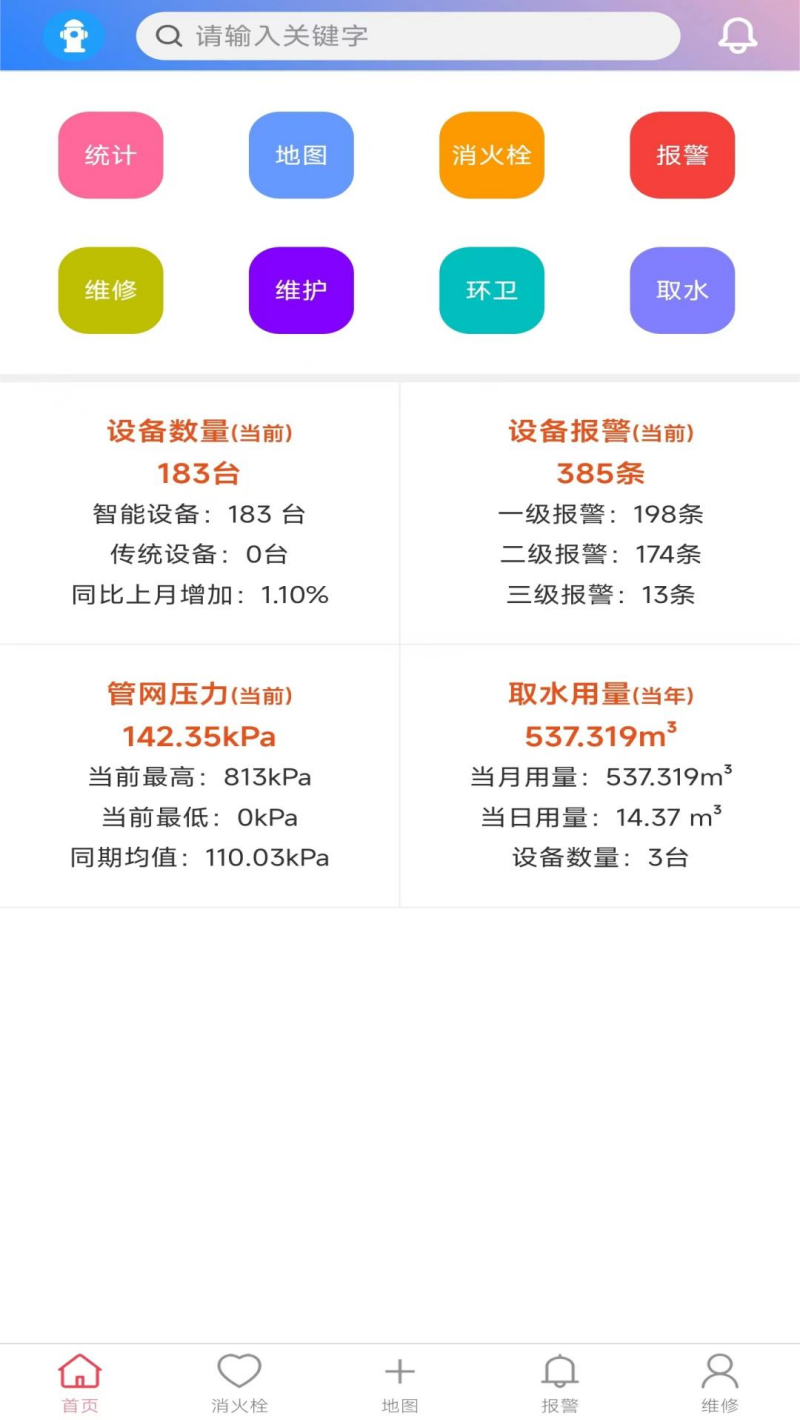Open the 维护 purple shortcut button
800x1420 pixels.
pos(300,291)
